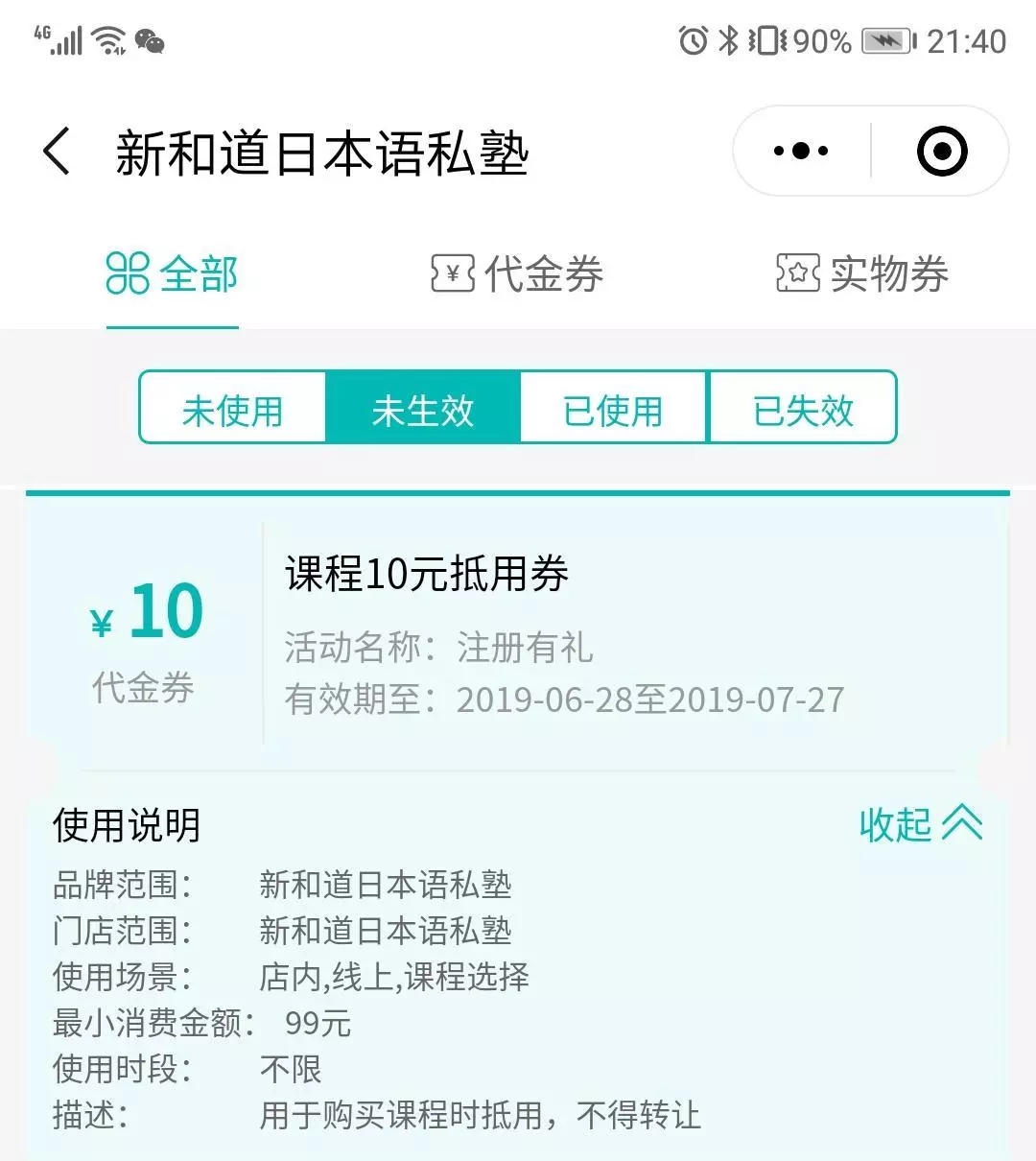Open the 课程10元抵用券 coupon card
Screen dimensions: 1036x1161
point(518,633)
